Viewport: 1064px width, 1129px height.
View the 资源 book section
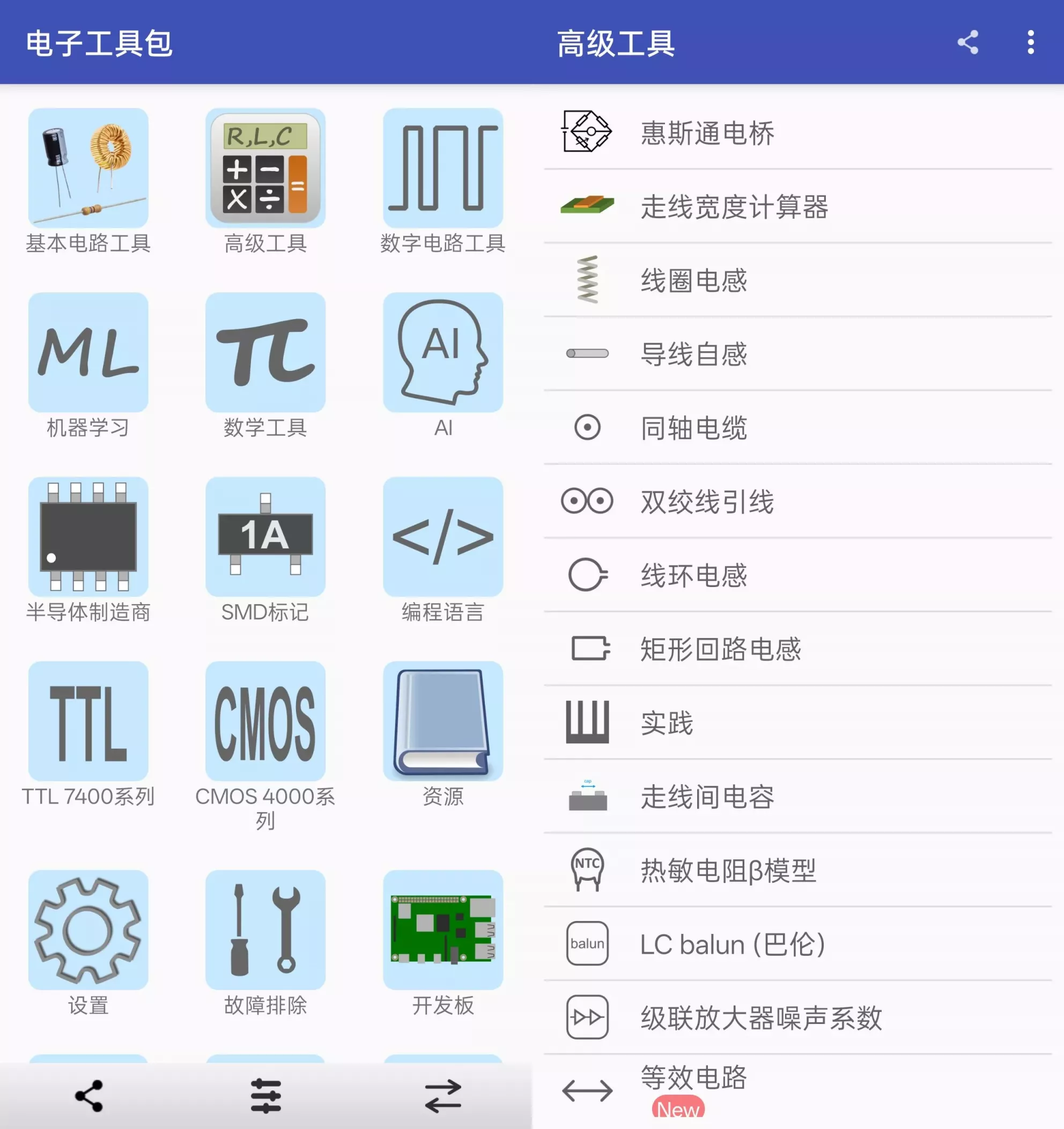444,721
